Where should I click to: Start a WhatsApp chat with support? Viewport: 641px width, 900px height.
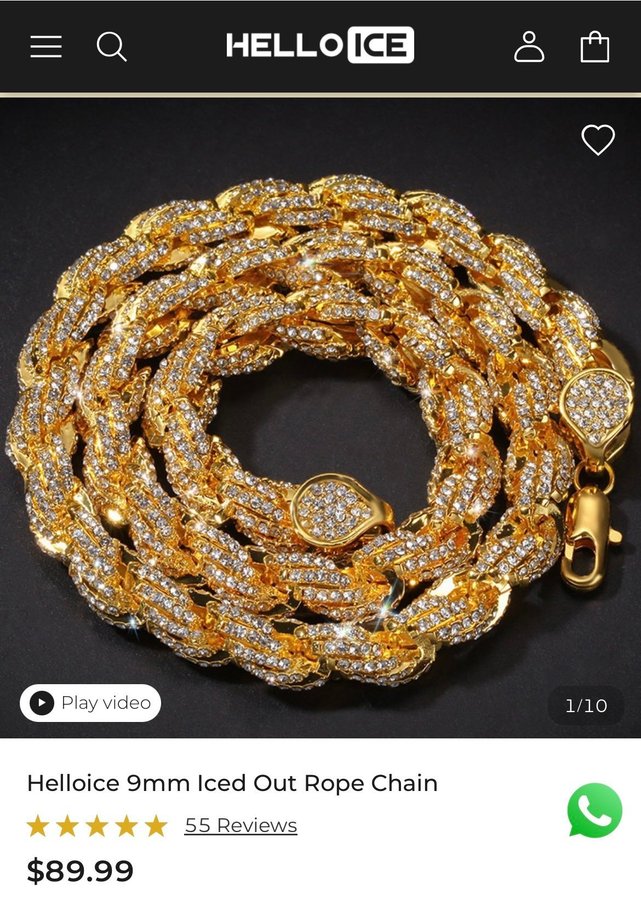pos(594,810)
